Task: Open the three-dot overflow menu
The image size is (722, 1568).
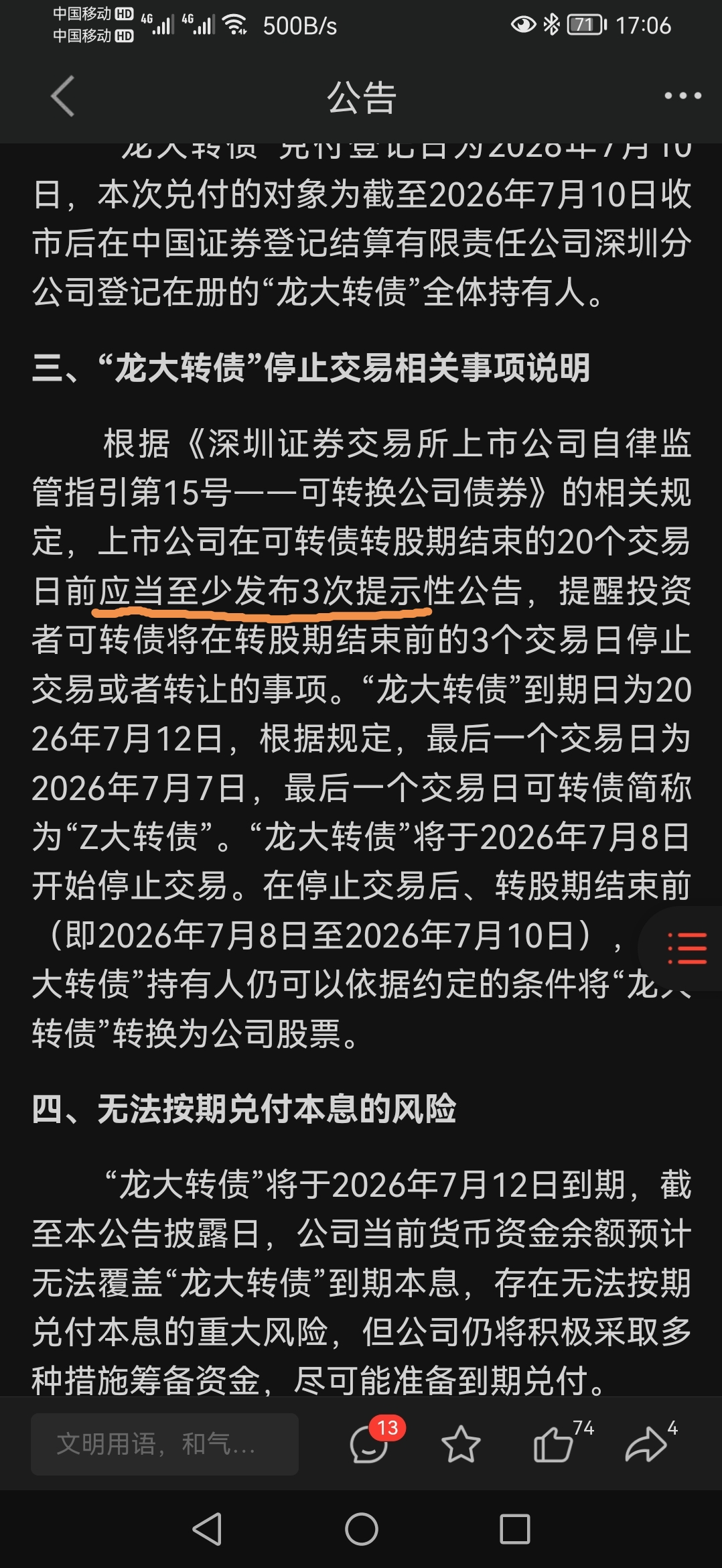Action: coord(682,96)
